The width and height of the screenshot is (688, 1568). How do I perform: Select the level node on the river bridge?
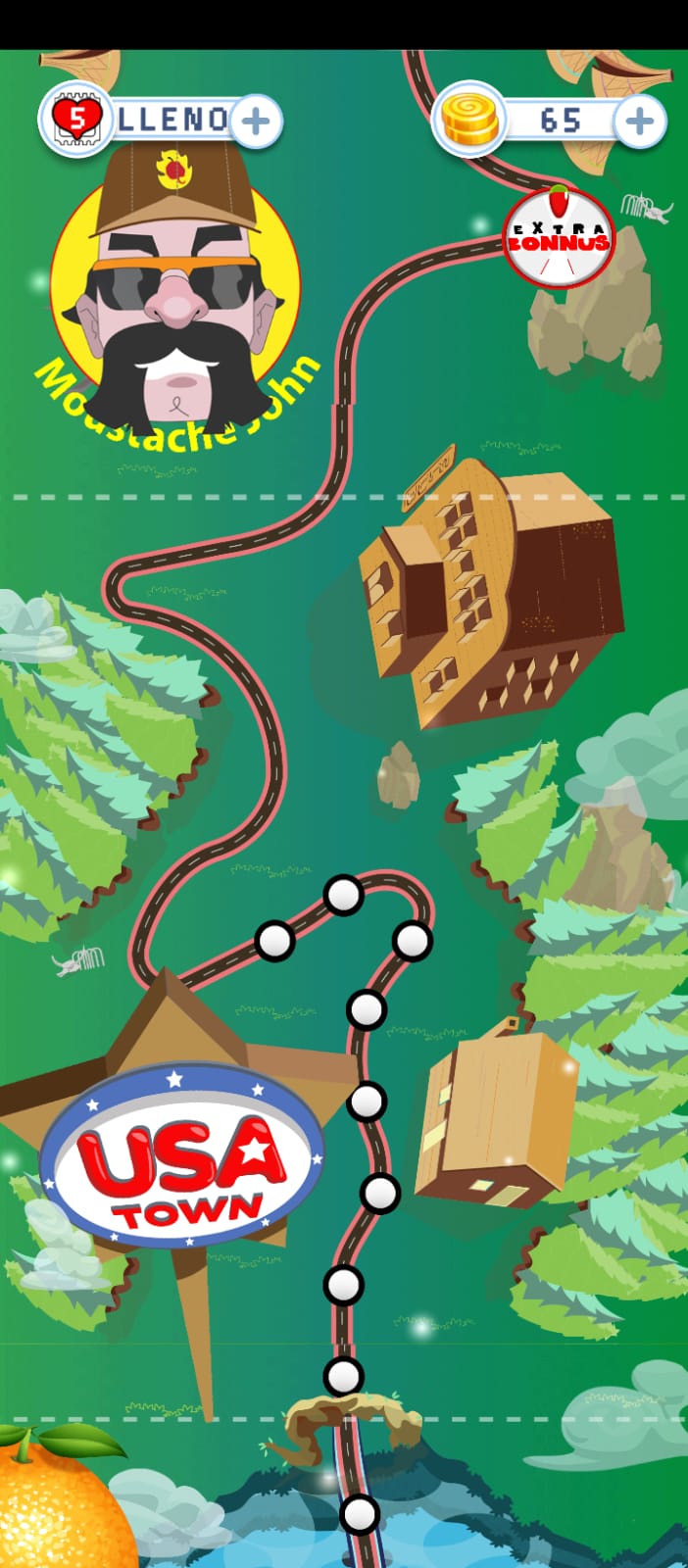click(x=360, y=1514)
